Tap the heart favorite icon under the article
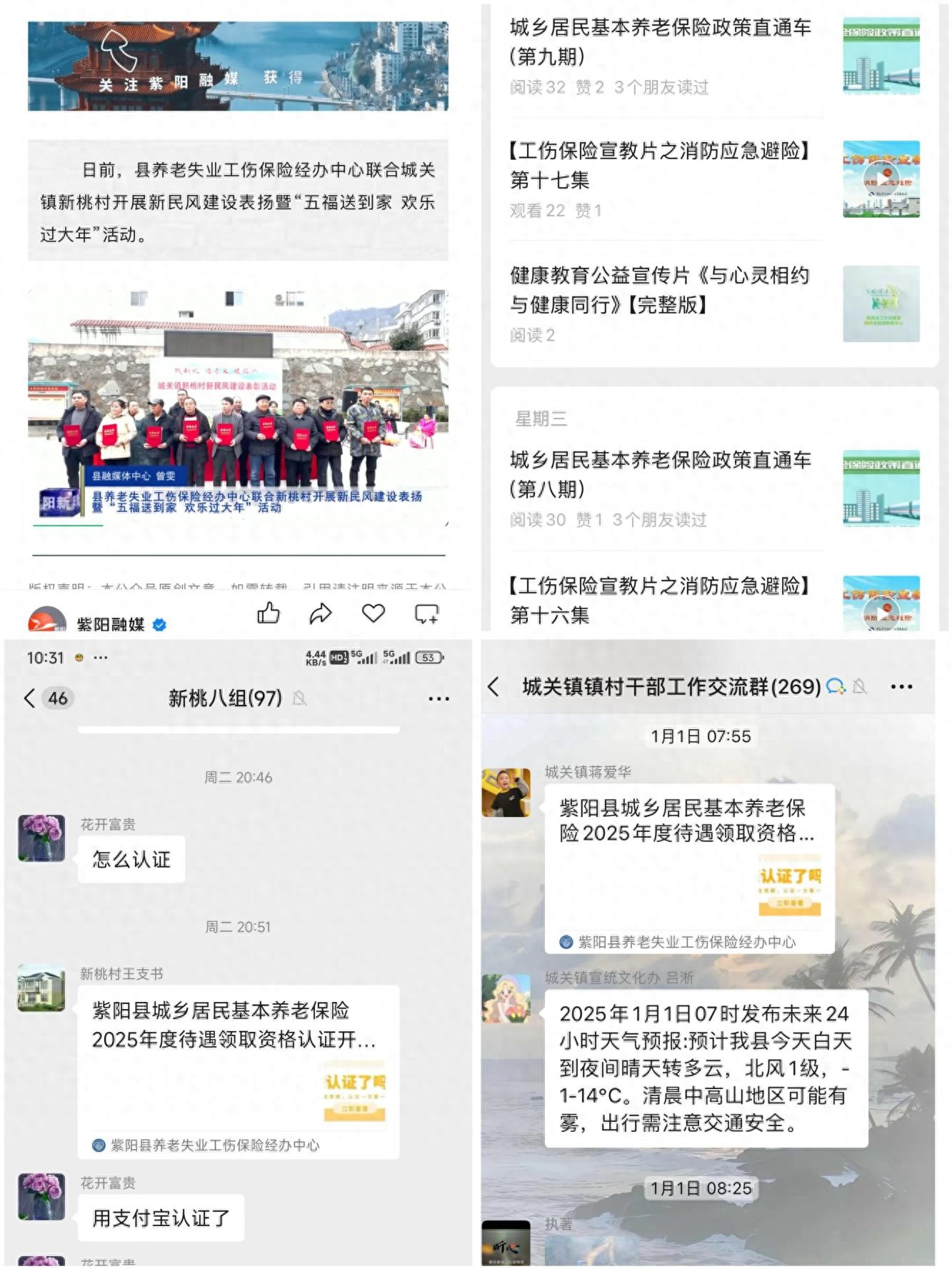The height and width of the screenshot is (1269, 952). point(373,612)
